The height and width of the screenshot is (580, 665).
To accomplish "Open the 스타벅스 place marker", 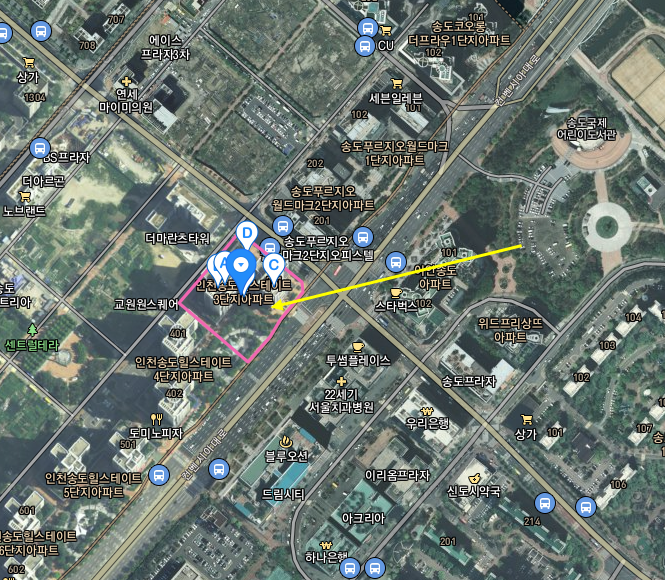I will click(397, 291).
